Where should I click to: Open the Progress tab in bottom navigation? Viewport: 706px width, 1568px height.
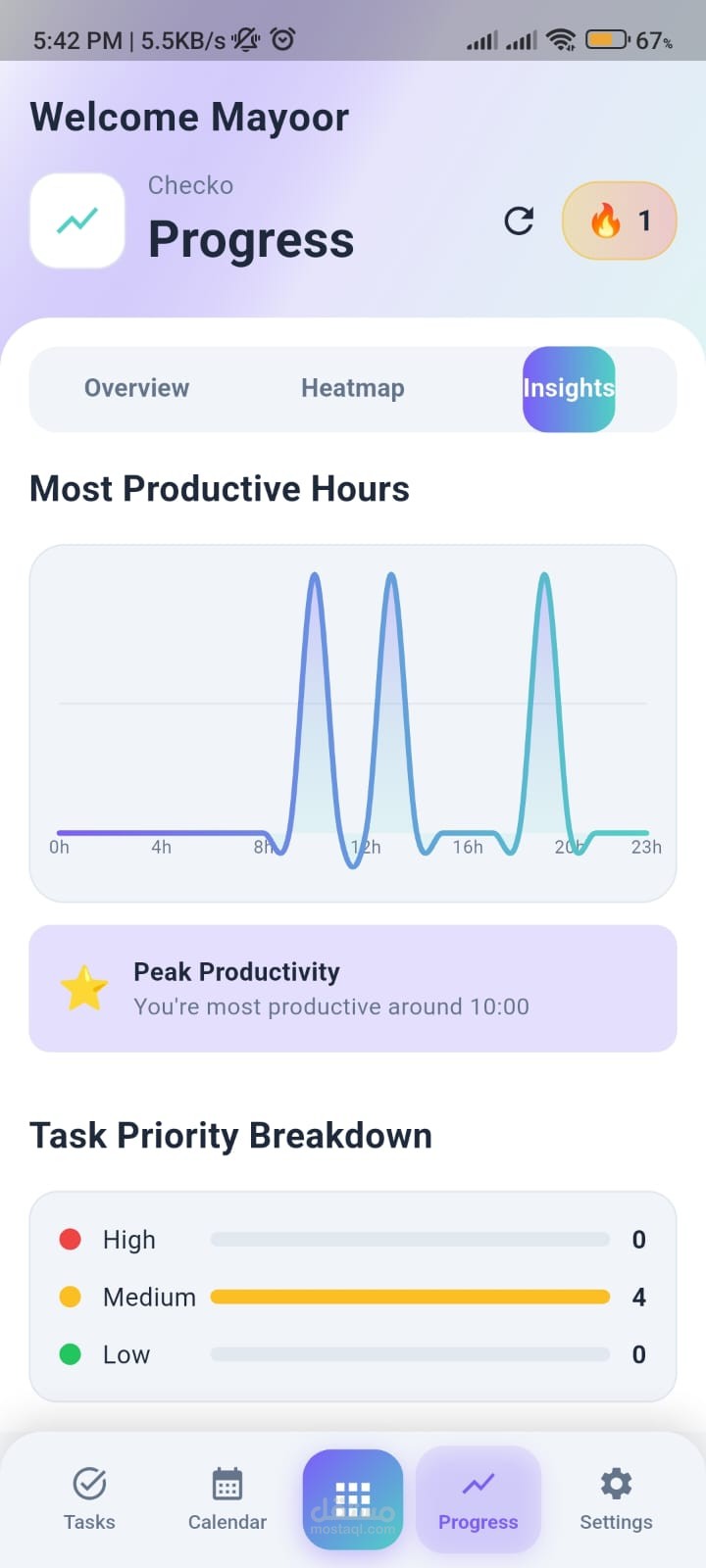(x=479, y=1498)
